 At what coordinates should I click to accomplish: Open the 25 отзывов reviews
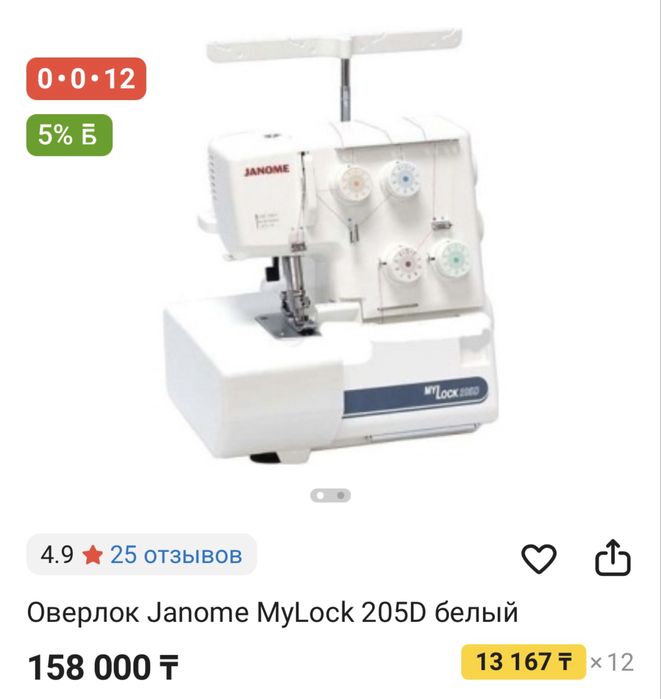click(x=176, y=554)
